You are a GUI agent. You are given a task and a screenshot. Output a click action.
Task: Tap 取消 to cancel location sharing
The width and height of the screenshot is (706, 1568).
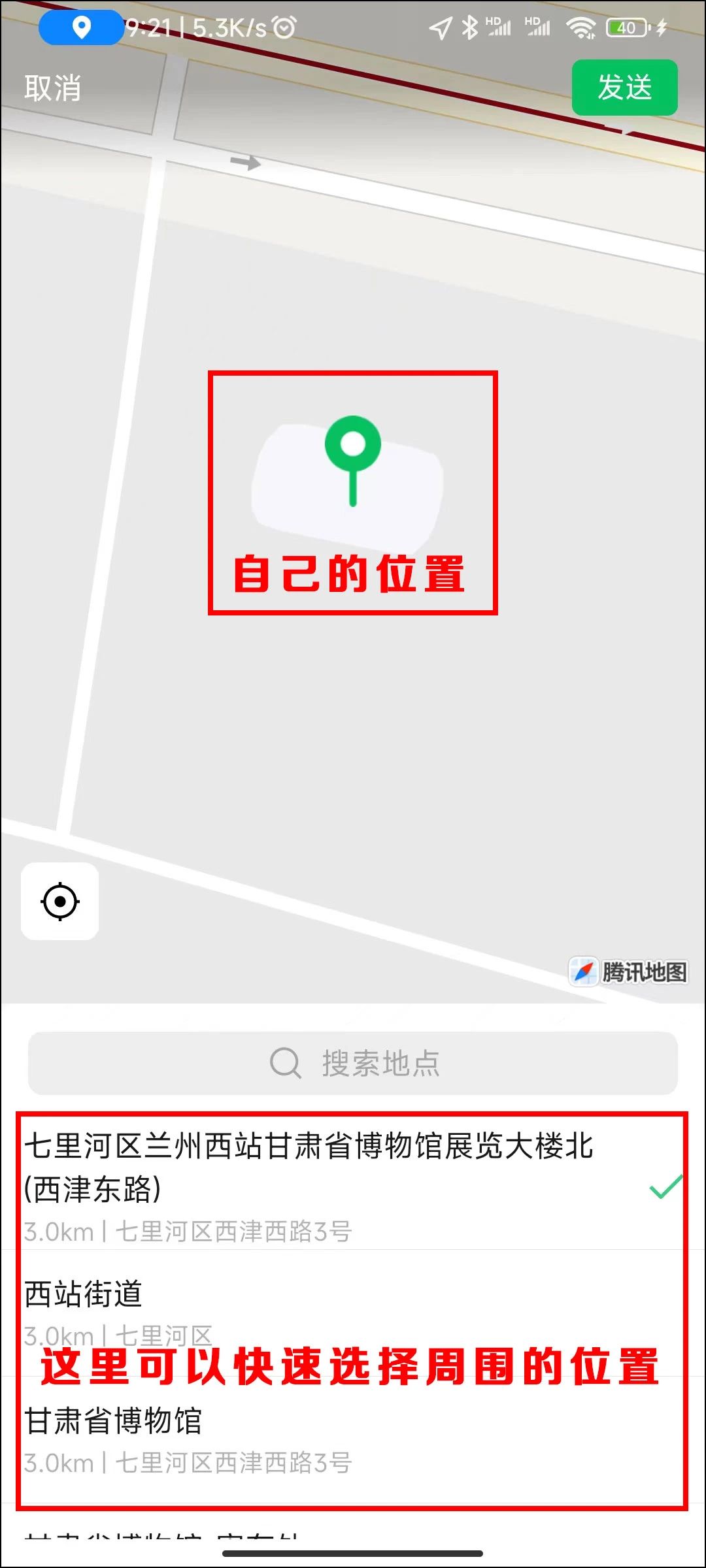[x=52, y=89]
